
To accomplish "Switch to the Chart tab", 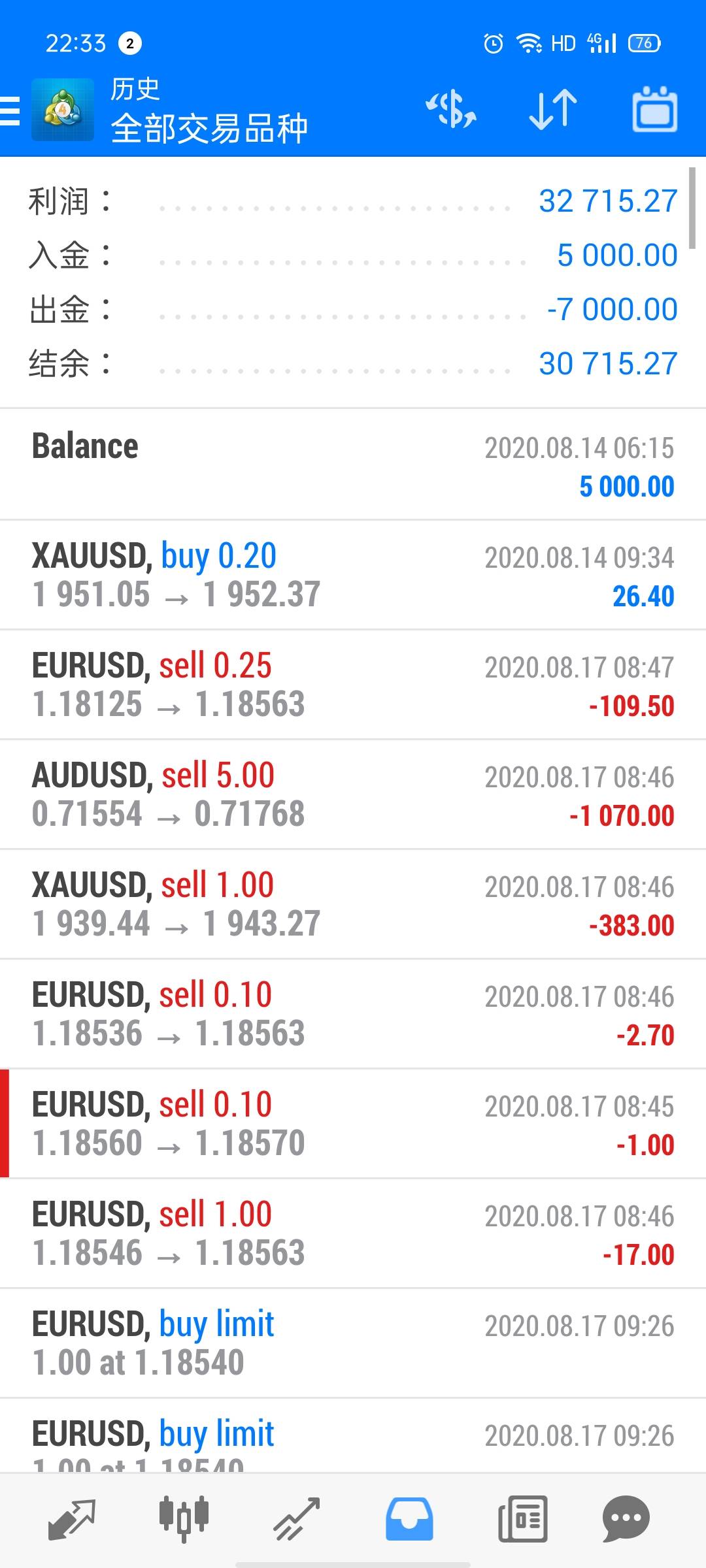I will tap(184, 1518).
